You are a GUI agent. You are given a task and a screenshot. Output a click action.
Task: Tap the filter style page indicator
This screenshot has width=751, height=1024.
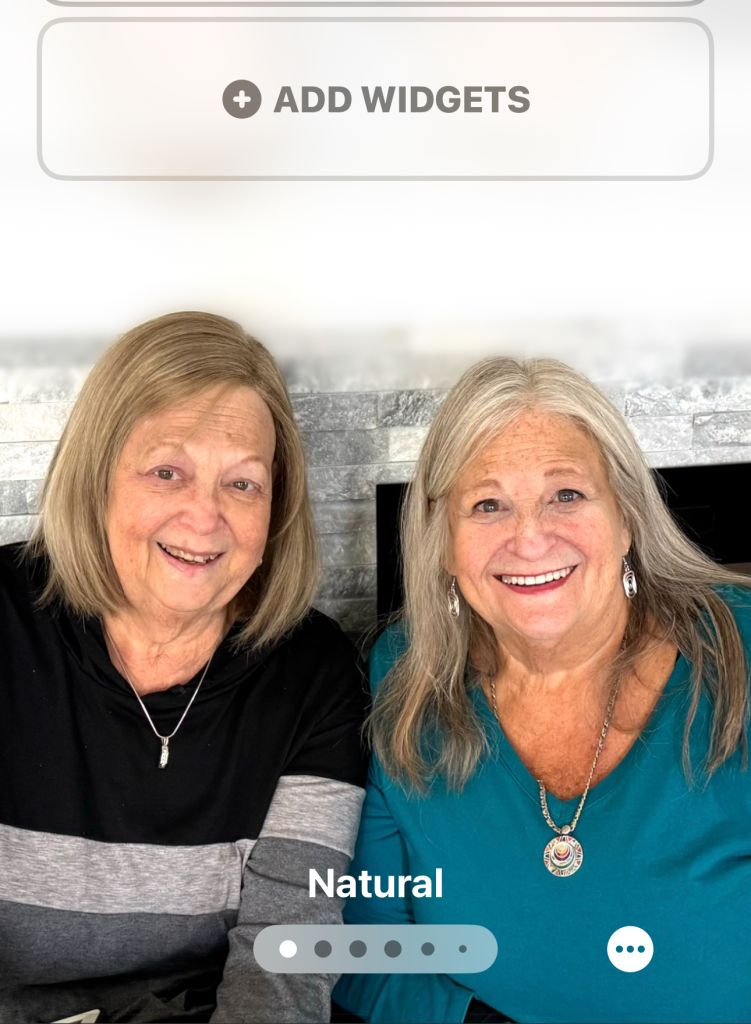(x=375, y=949)
